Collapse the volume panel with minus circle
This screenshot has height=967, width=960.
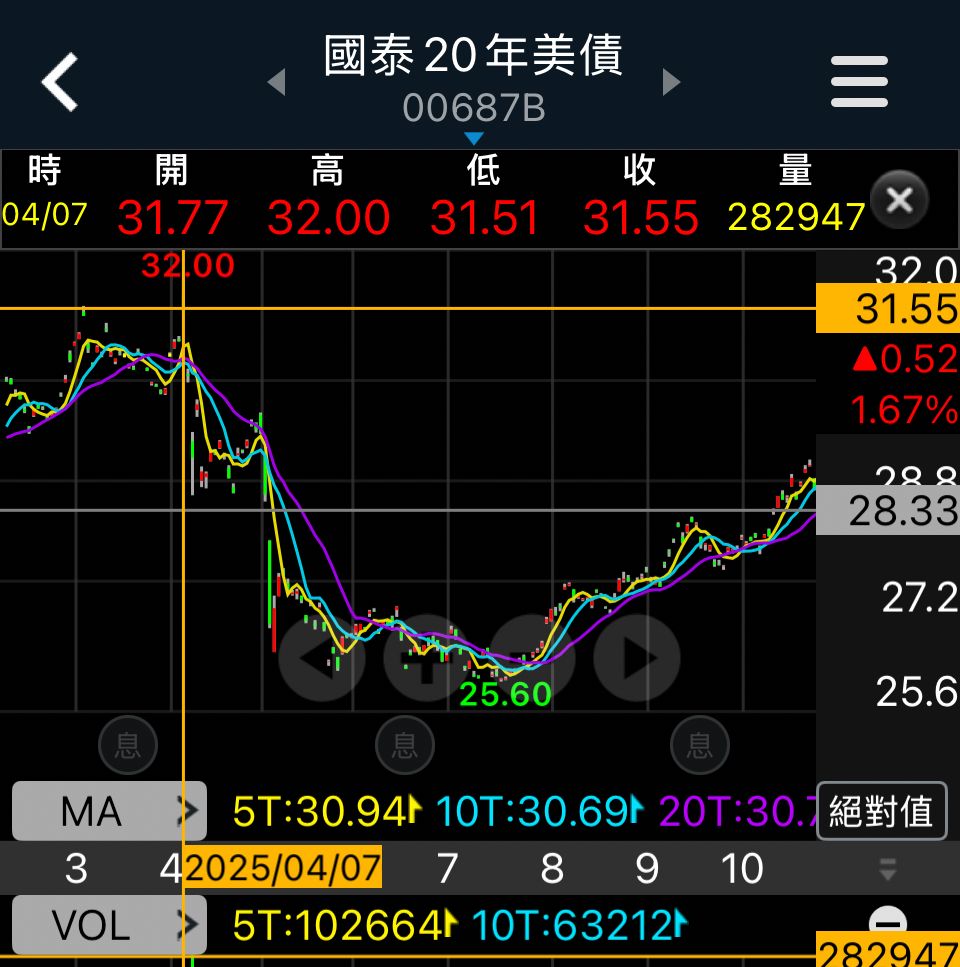(x=888, y=921)
